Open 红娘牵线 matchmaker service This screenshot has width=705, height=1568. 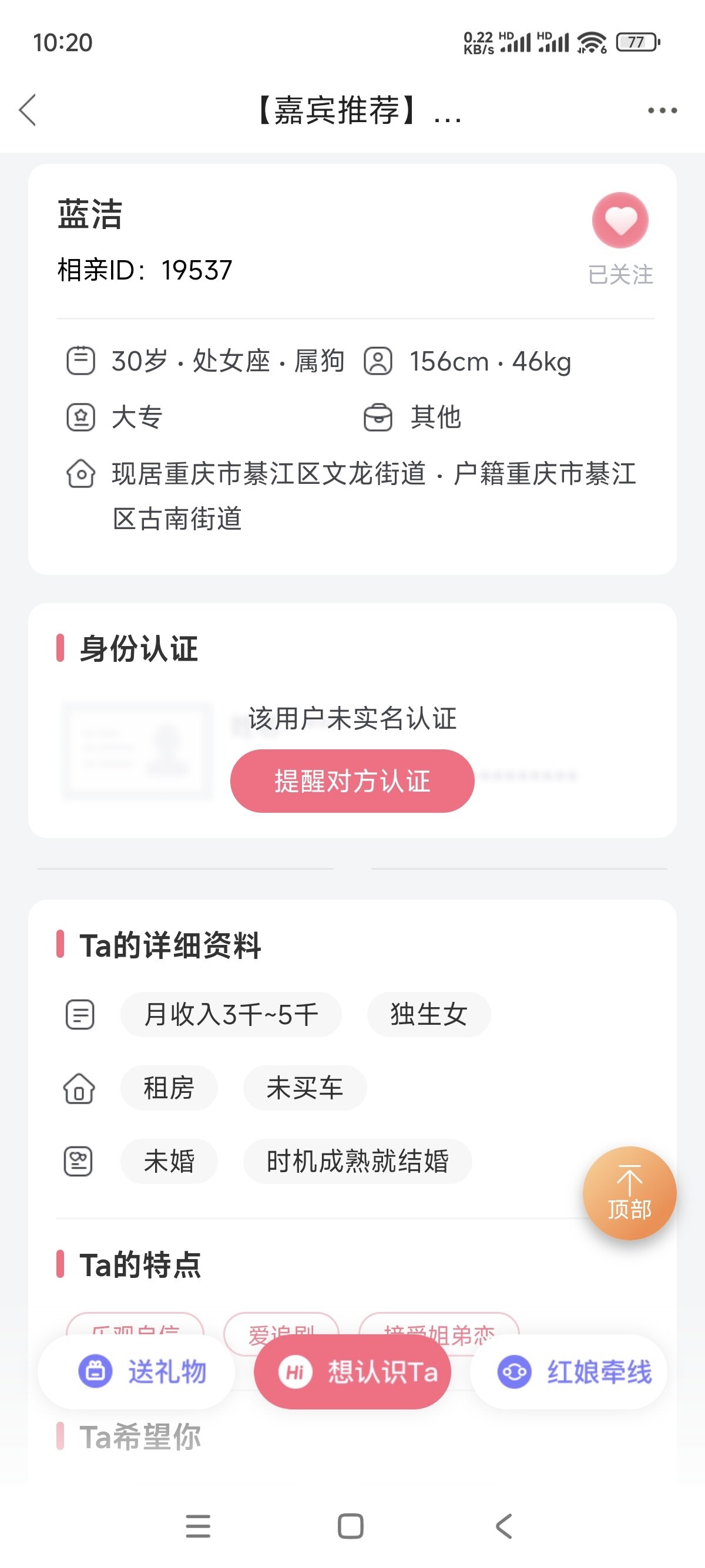point(569,1372)
